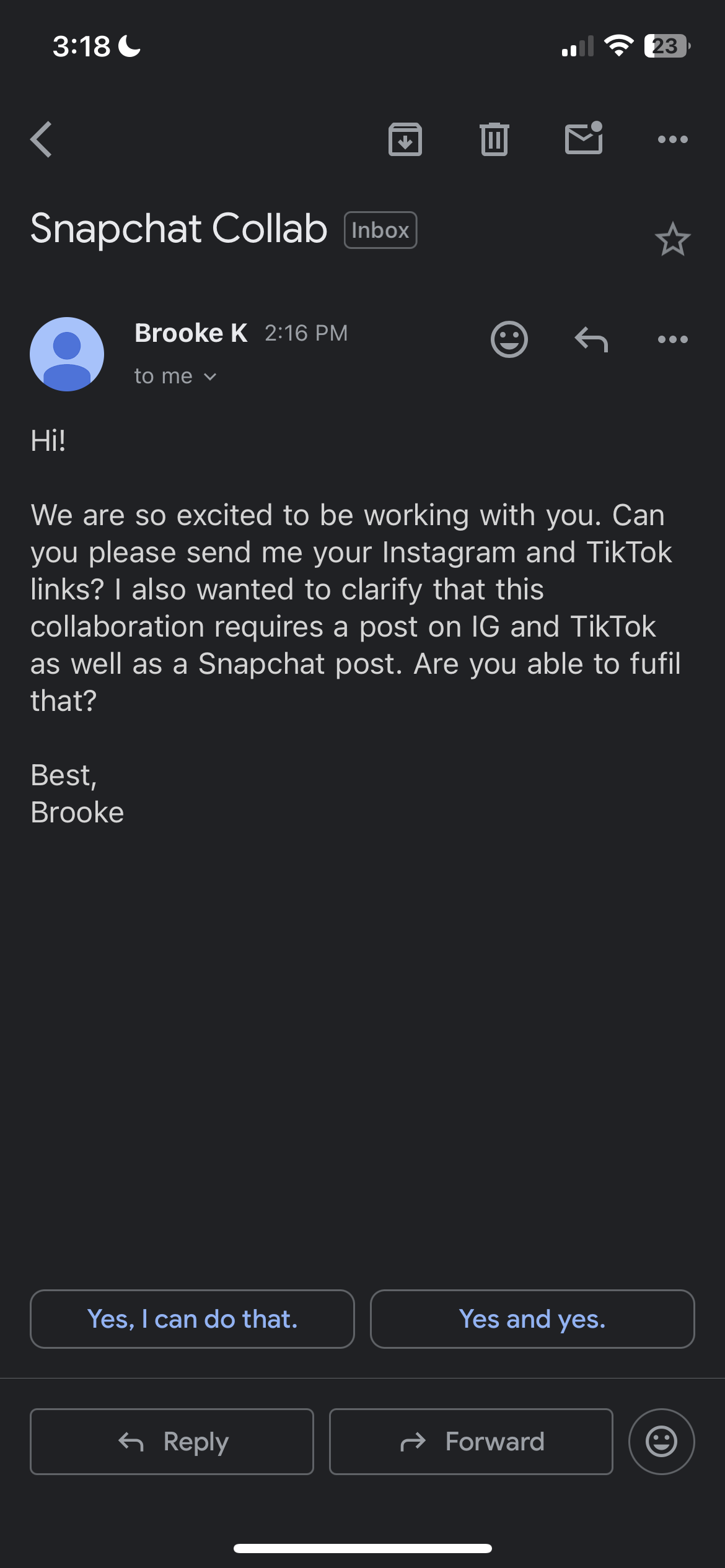The image size is (725, 1568).
Task: Forward this email
Action: pos(471,1442)
